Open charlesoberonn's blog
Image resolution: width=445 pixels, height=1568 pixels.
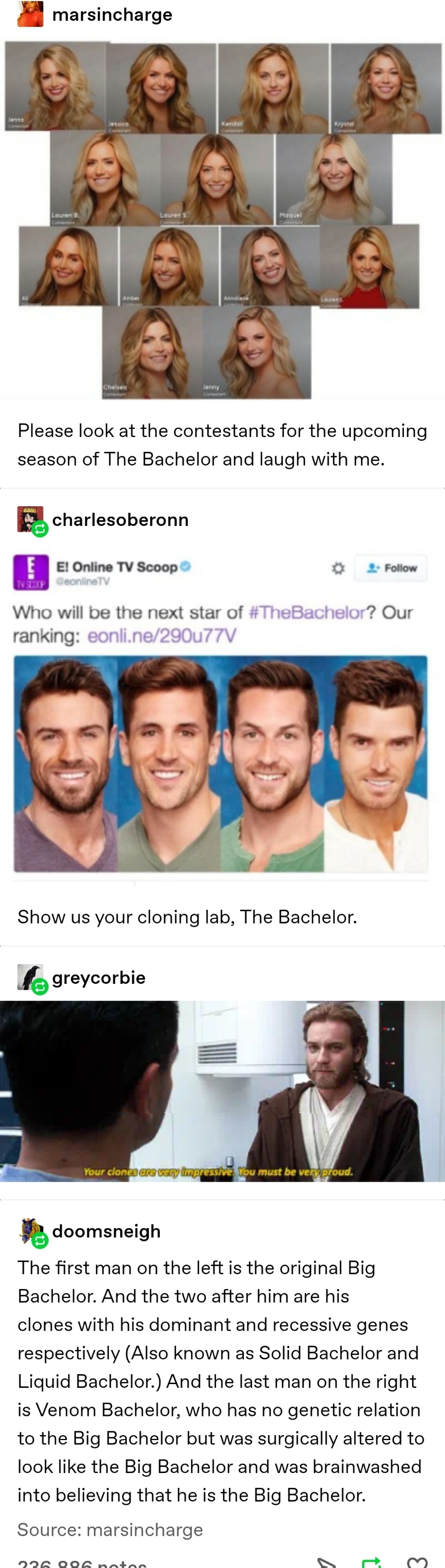coord(120,519)
